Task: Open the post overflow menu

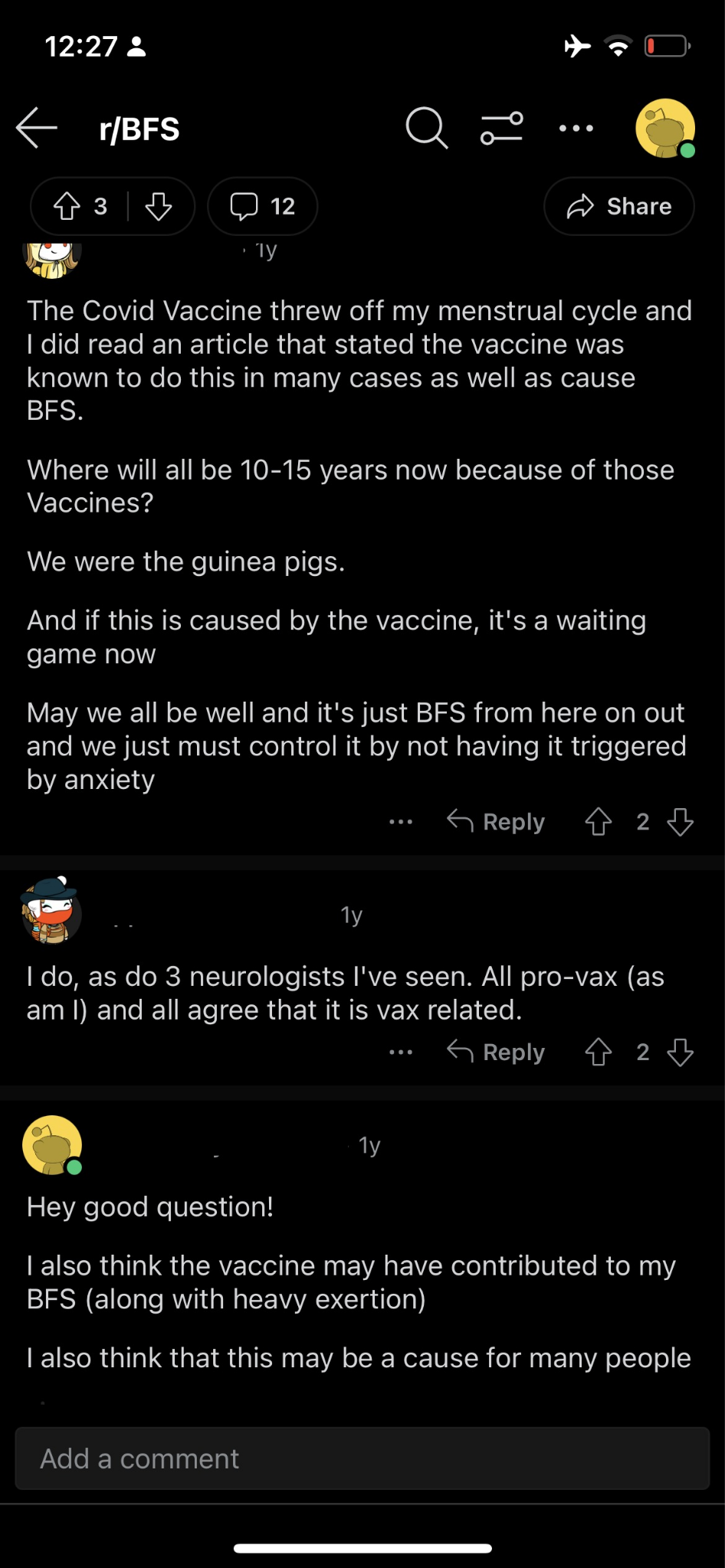Action: click(576, 128)
